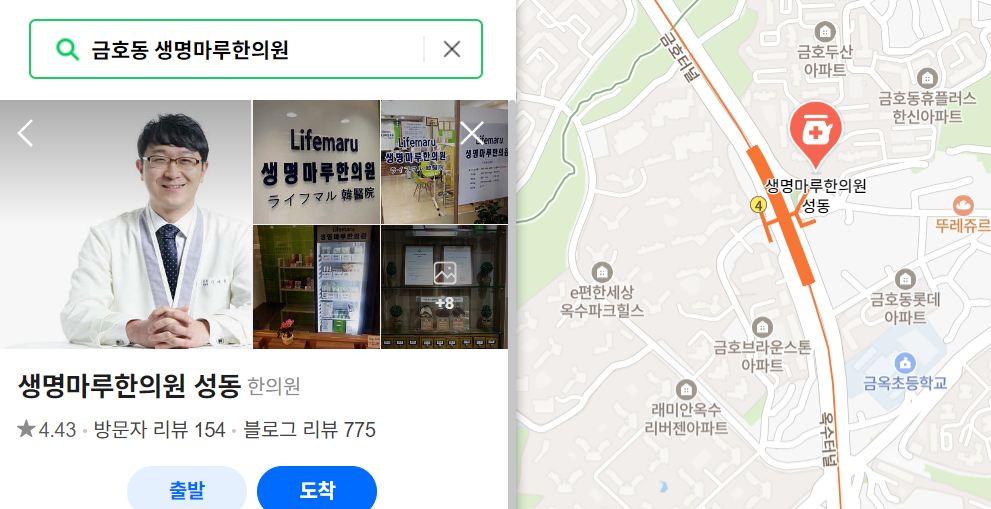Select the 생명마루한의원 성동 map pin
The image size is (991, 509).
[815, 128]
